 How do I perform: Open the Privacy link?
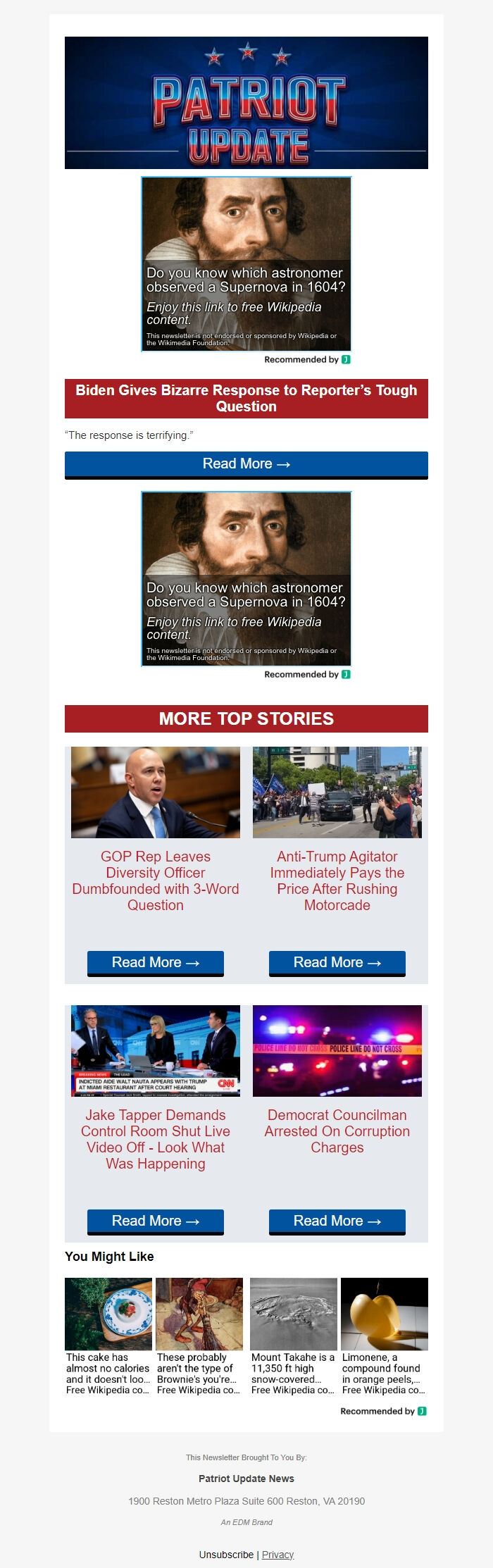coord(277,1555)
